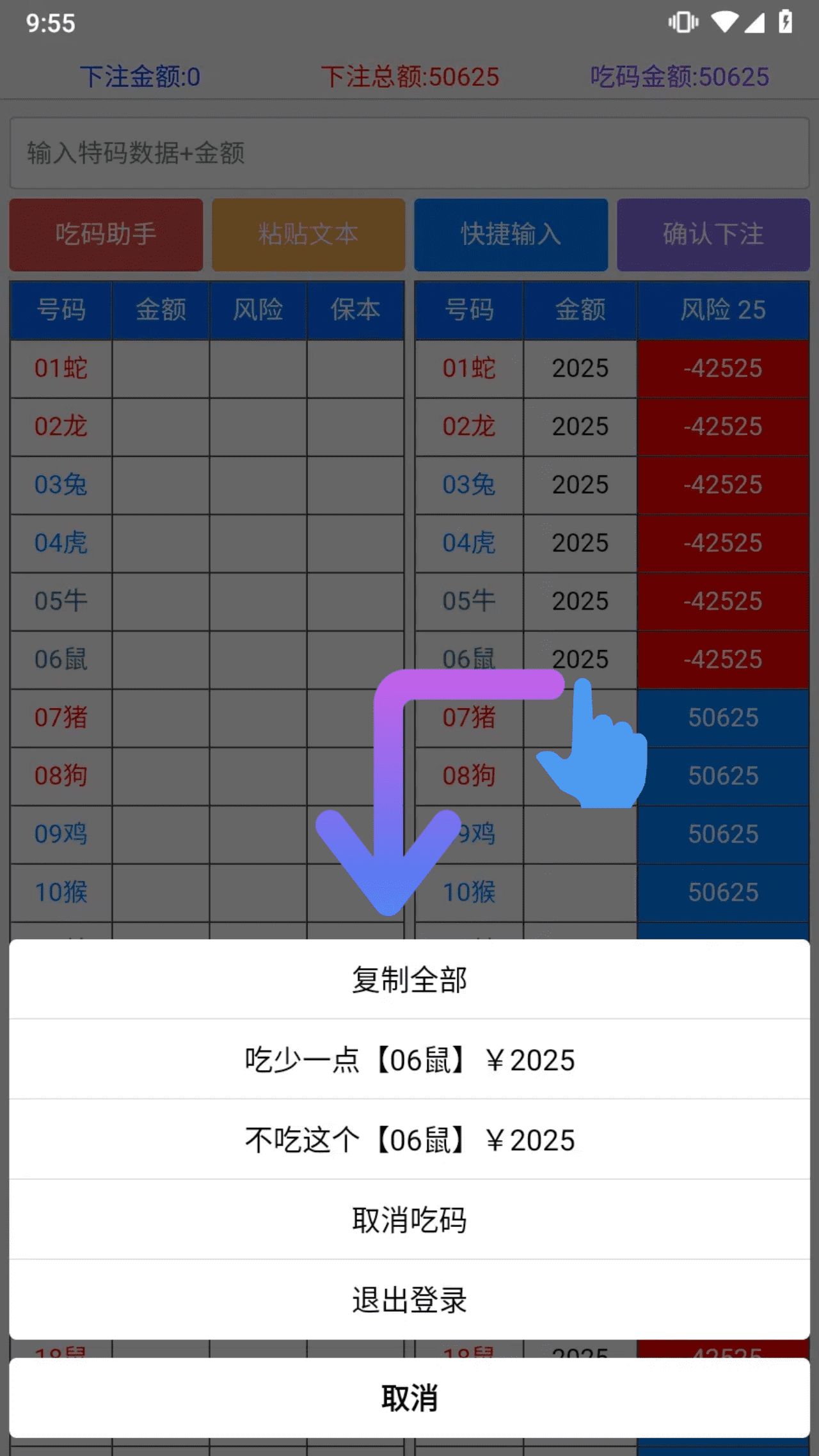Tap the 输入特码数据+金额 input field

409,152
